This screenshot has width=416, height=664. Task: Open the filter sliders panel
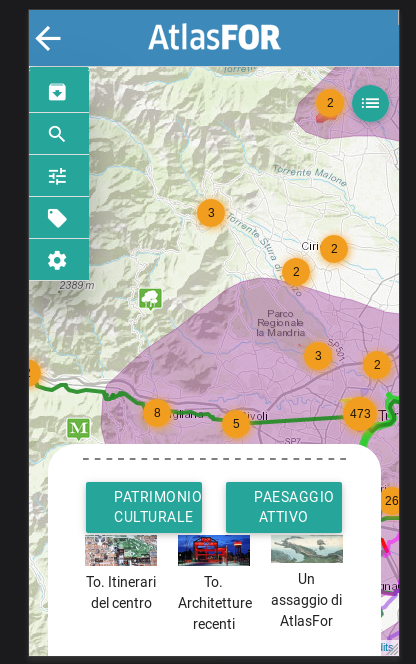(x=59, y=176)
